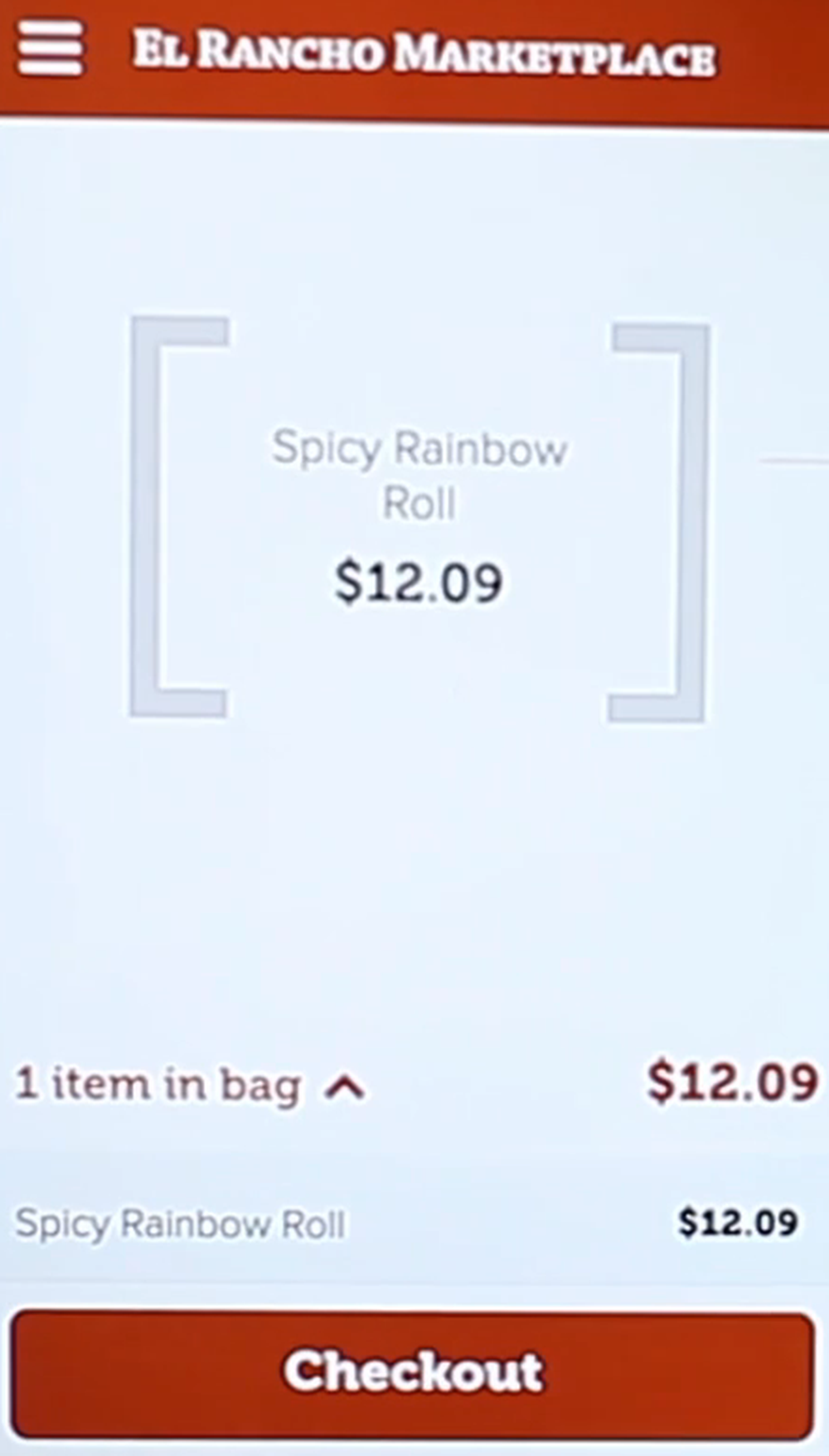Select the bag summary header row
This screenshot has width=829, height=1456.
[x=414, y=1084]
